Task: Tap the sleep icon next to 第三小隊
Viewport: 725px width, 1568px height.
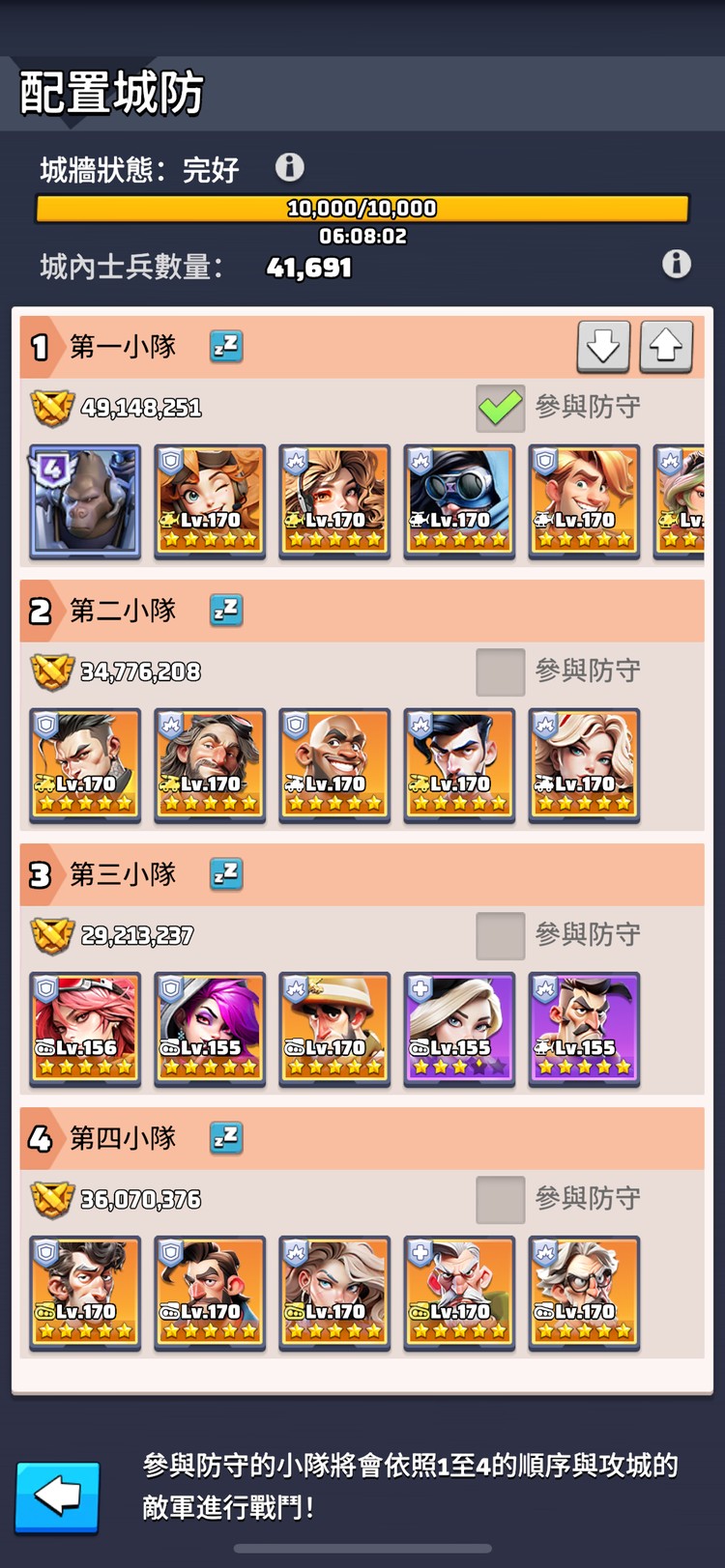Action: click(x=226, y=873)
